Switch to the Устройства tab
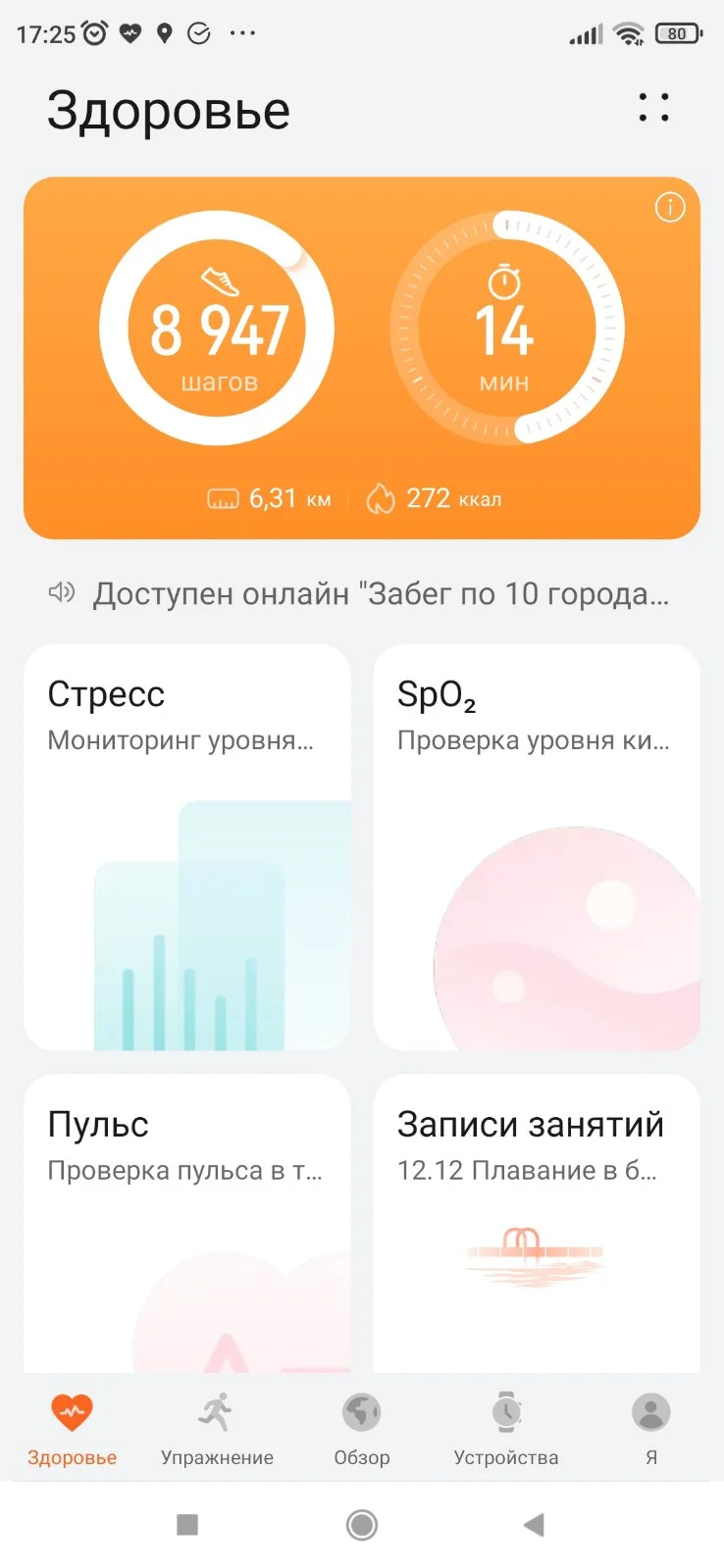Viewport: 724px width, 1568px height. point(506,1429)
